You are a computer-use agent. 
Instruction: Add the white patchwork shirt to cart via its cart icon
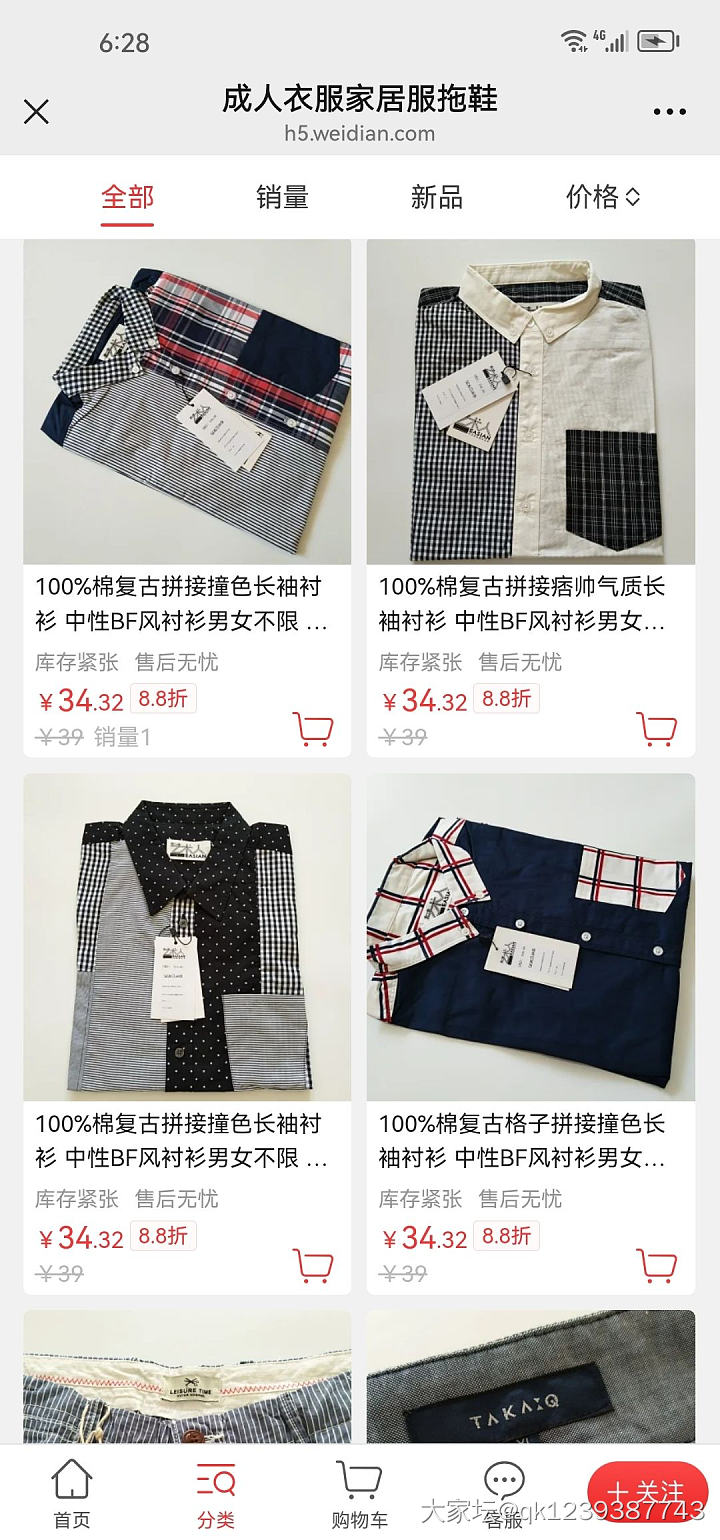click(657, 729)
